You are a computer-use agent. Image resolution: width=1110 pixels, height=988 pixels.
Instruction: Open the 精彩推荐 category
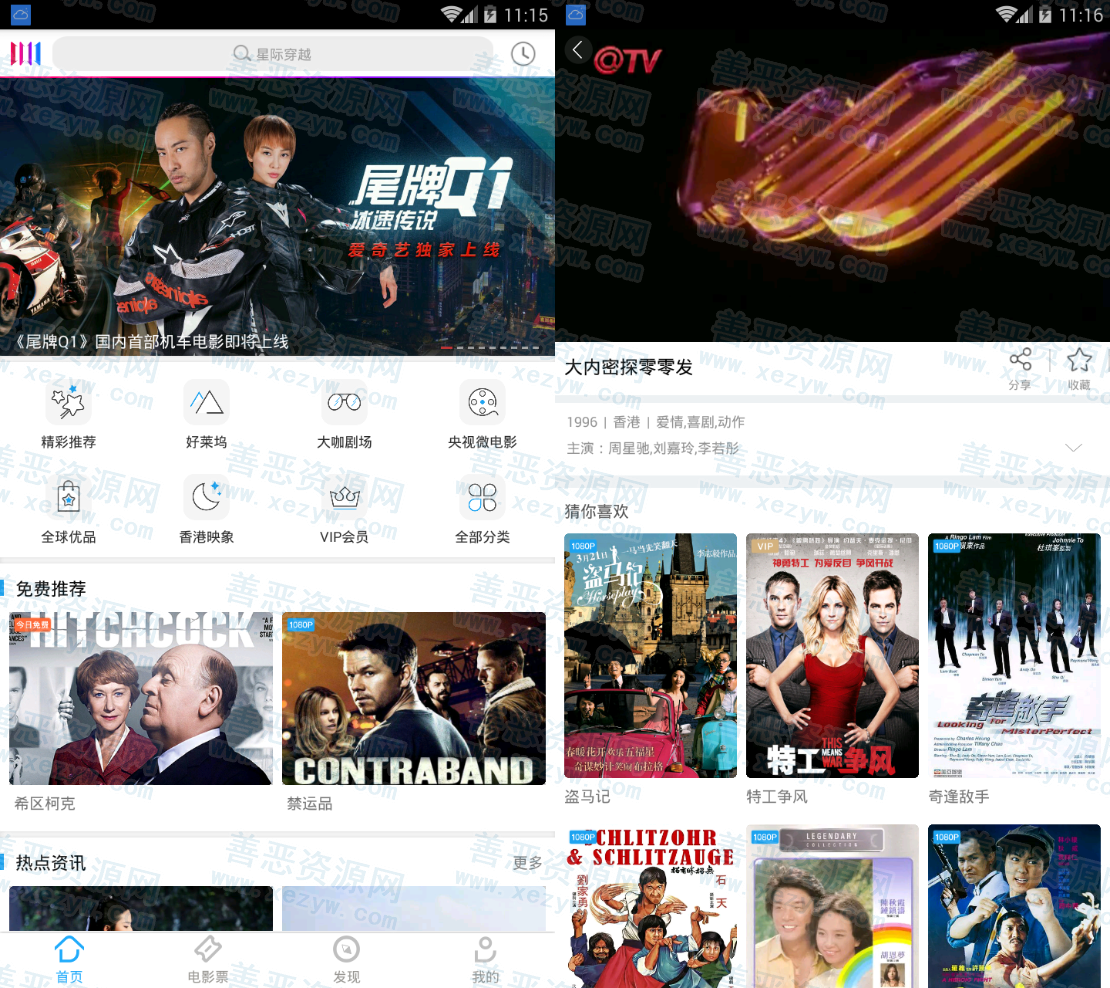click(68, 415)
